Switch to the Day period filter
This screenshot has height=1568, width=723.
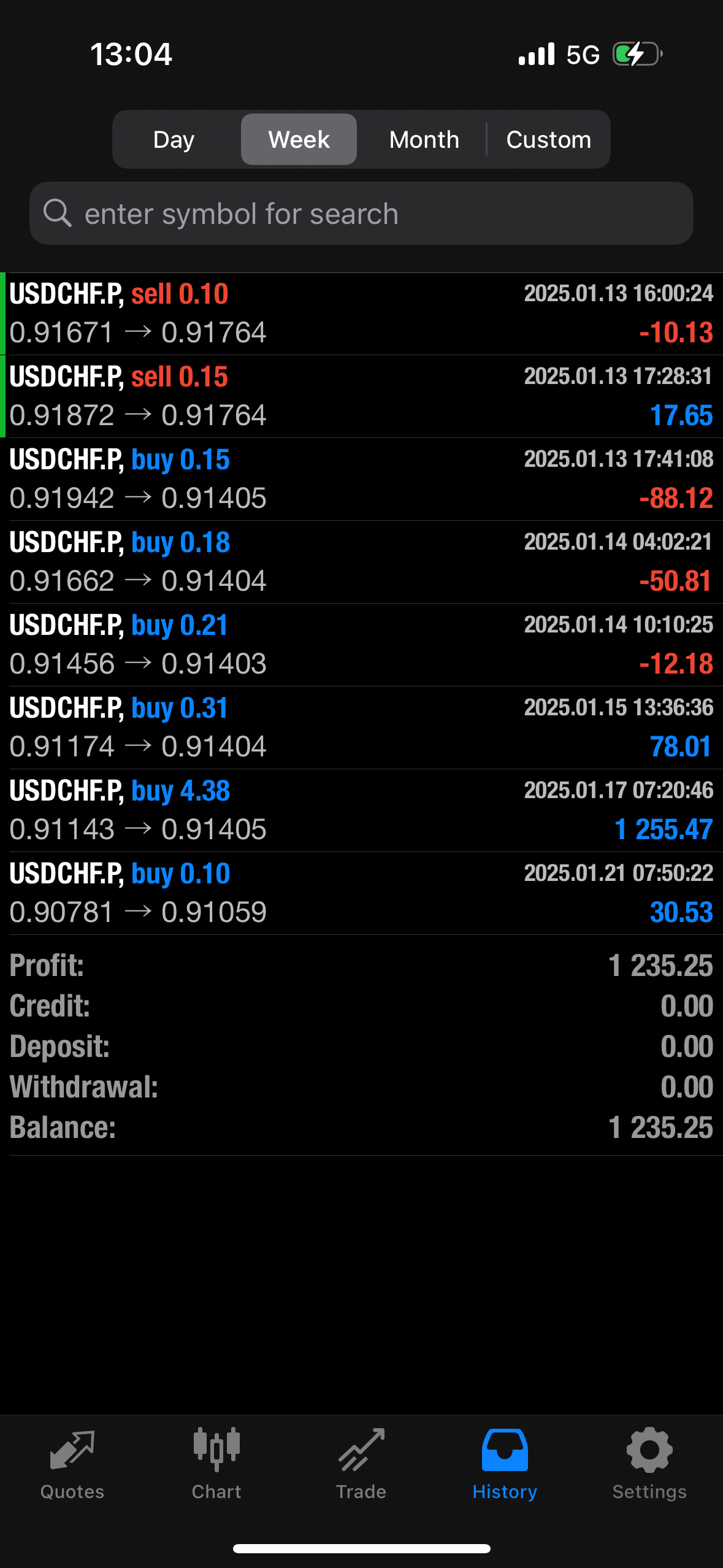pyautogui.click(x=174, y=140)
